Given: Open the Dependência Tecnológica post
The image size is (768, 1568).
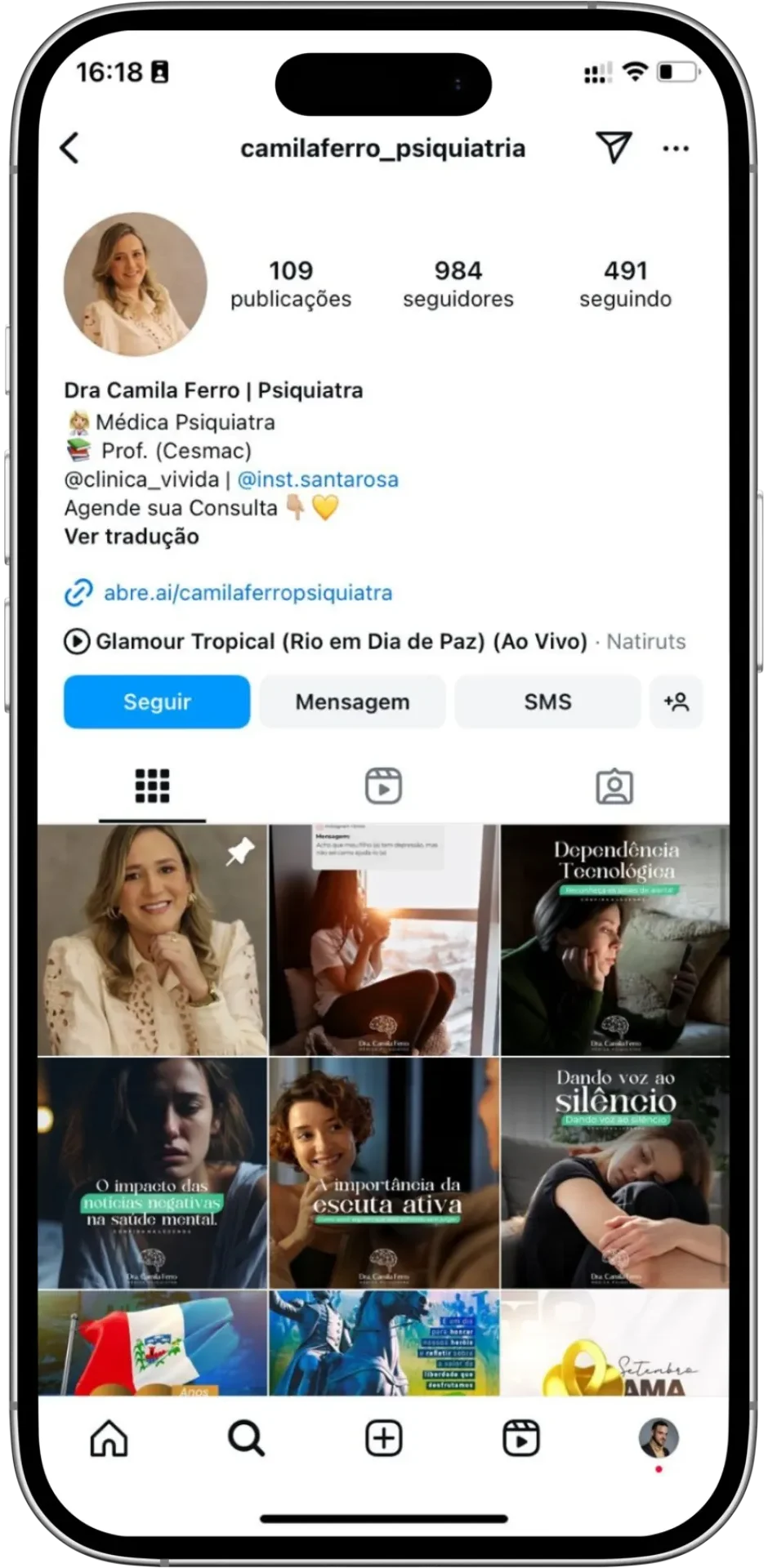Looking at the screenshot, I should click(614, 940).
